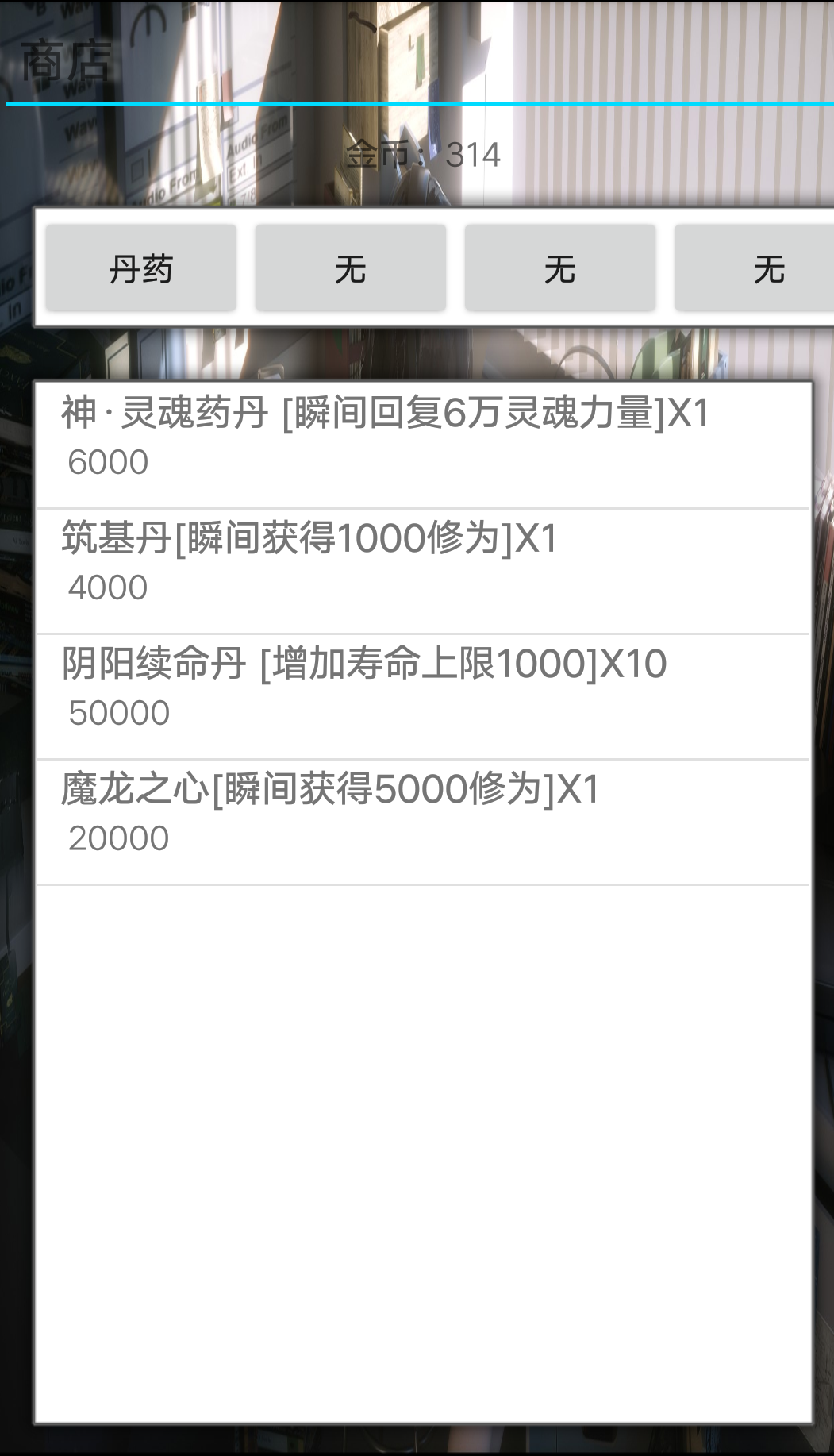The height and width of the screenshot is (1456, 834).
Task: Tap the 金币: 314 gold display
Action: (421, 153)
